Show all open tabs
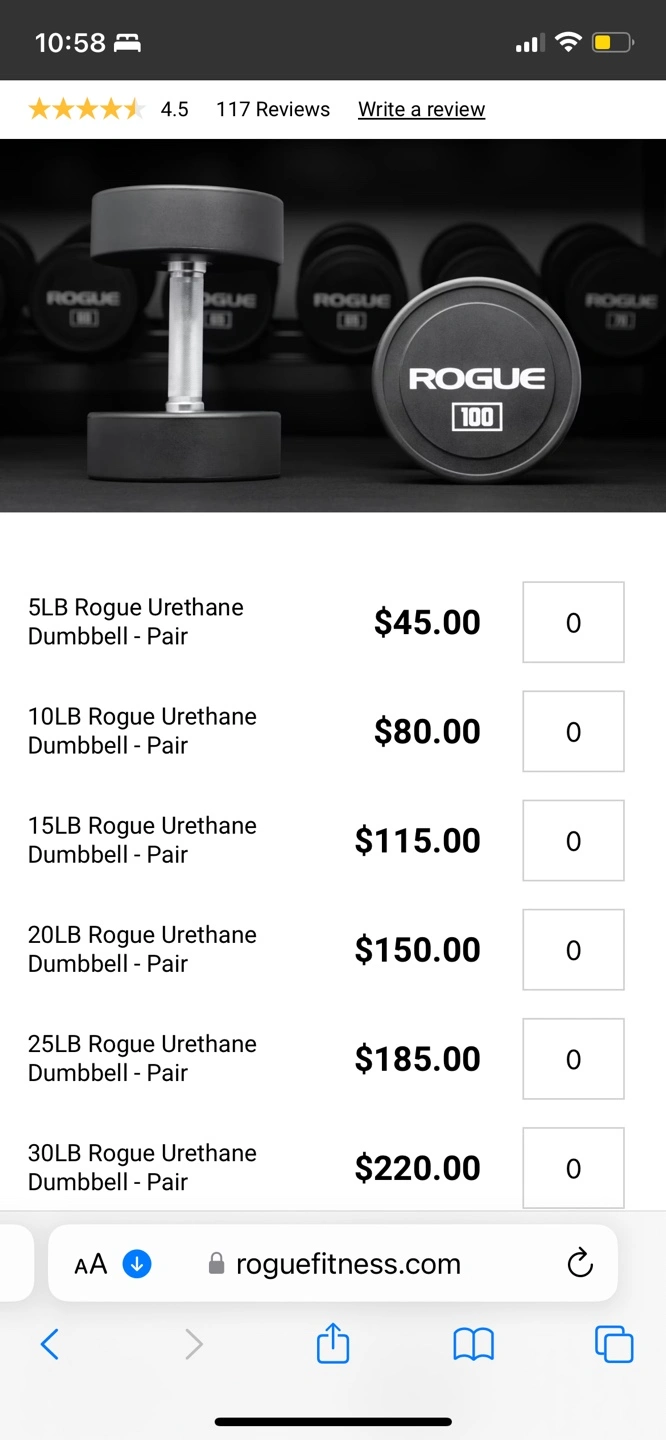The width and height of the screenshot is (666, 1440). point(614,1344)
